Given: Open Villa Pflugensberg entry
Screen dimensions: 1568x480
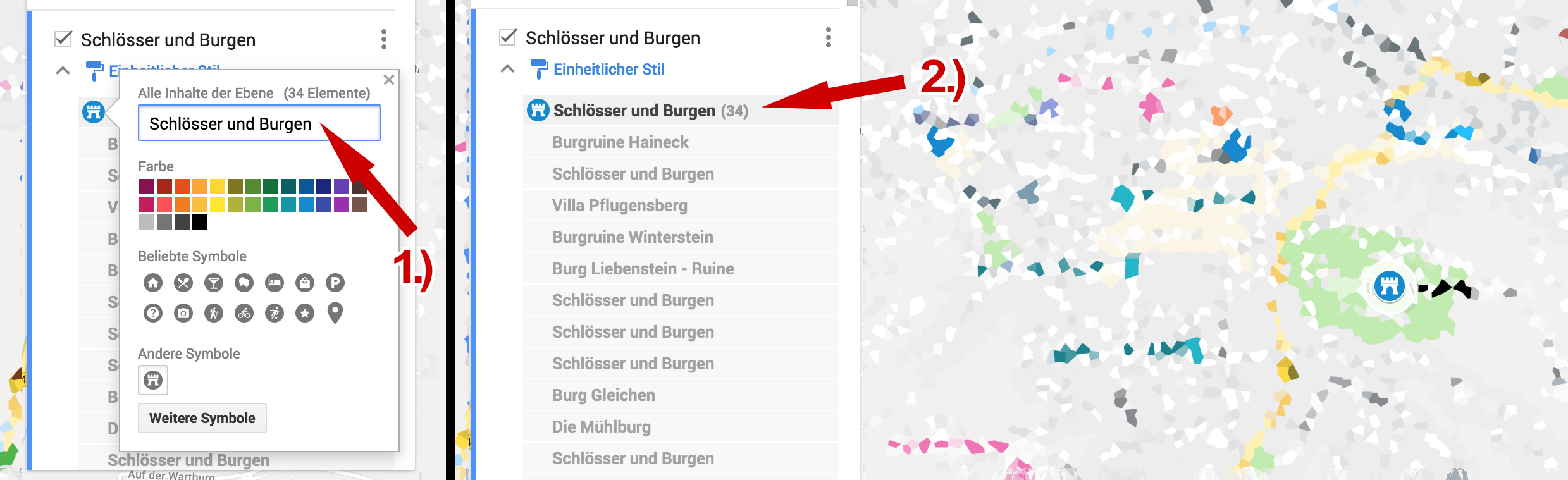Looking at the screenshot, I should pos(619,206).
